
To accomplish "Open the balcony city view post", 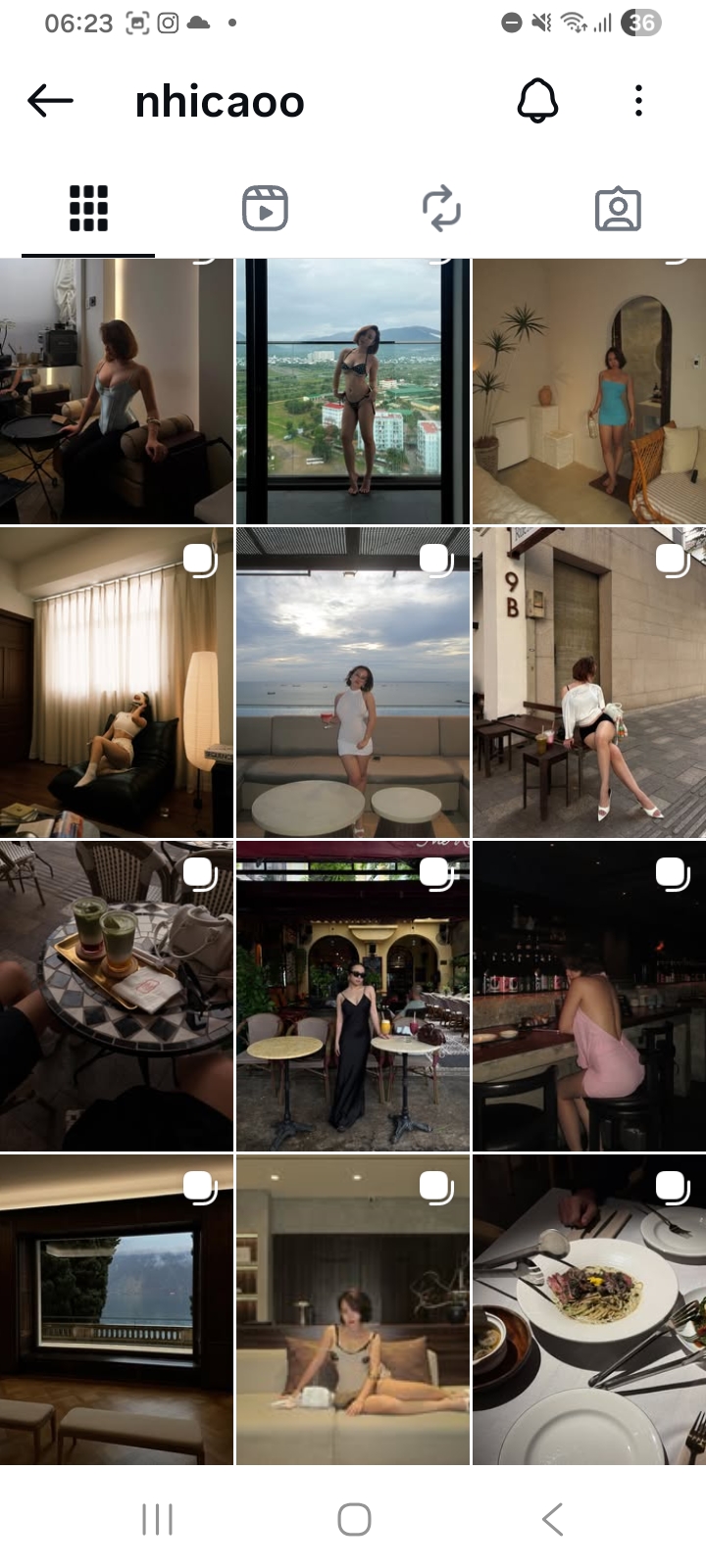I will tap(353, 392).
